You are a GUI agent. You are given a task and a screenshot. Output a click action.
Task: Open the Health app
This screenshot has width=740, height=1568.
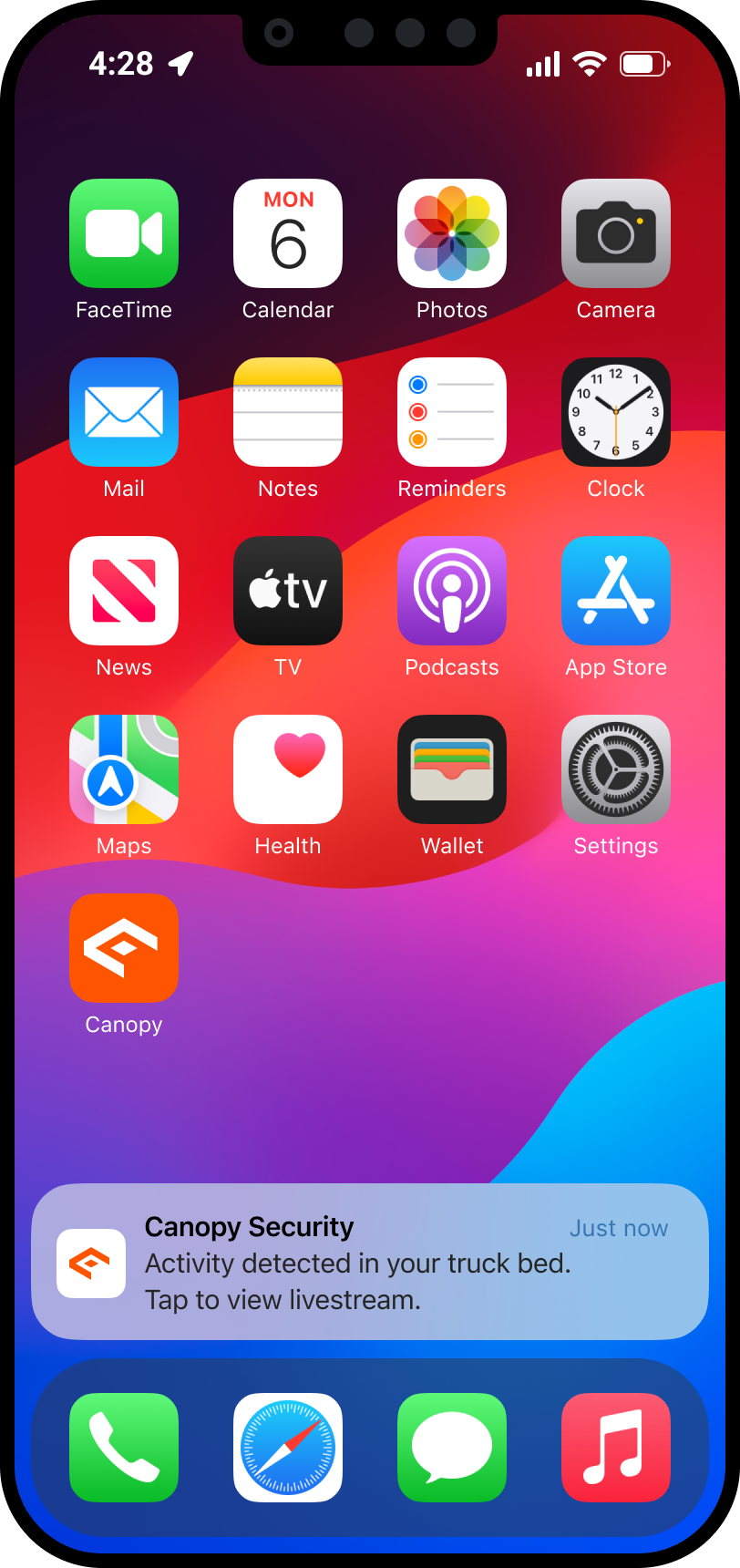288,769
